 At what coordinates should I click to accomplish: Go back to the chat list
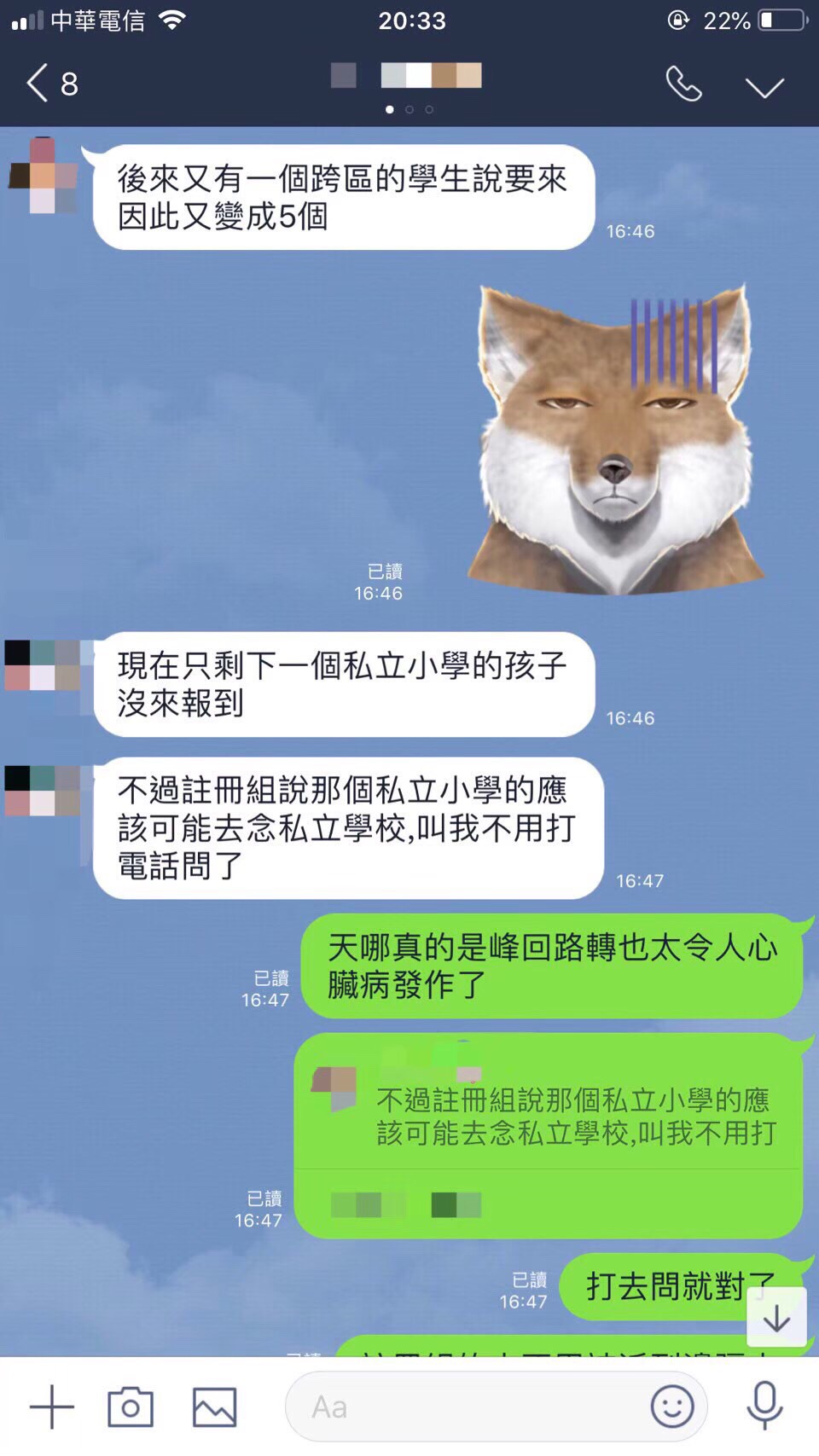49,84
